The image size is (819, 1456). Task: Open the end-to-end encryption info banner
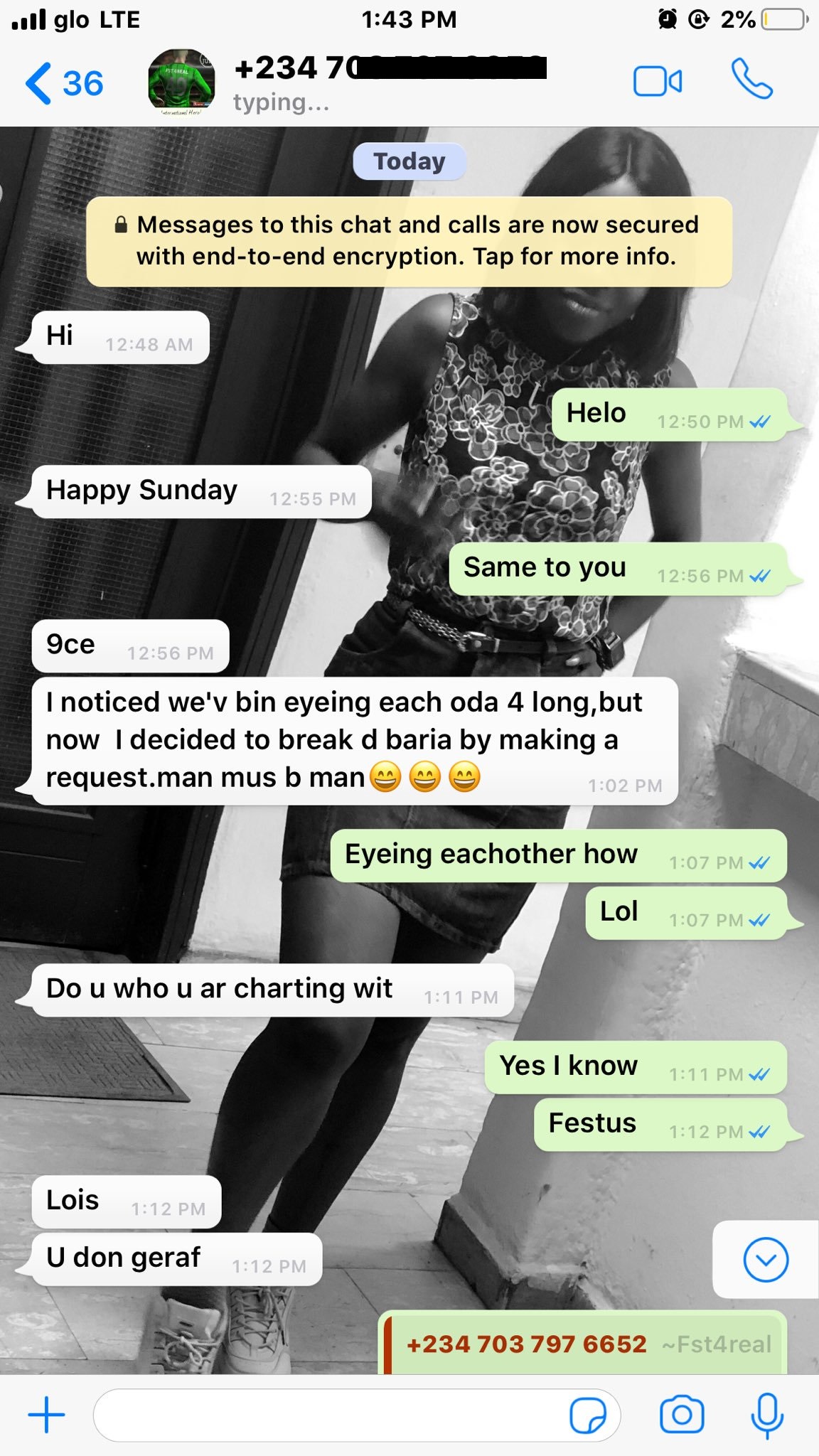click(409, 241)
